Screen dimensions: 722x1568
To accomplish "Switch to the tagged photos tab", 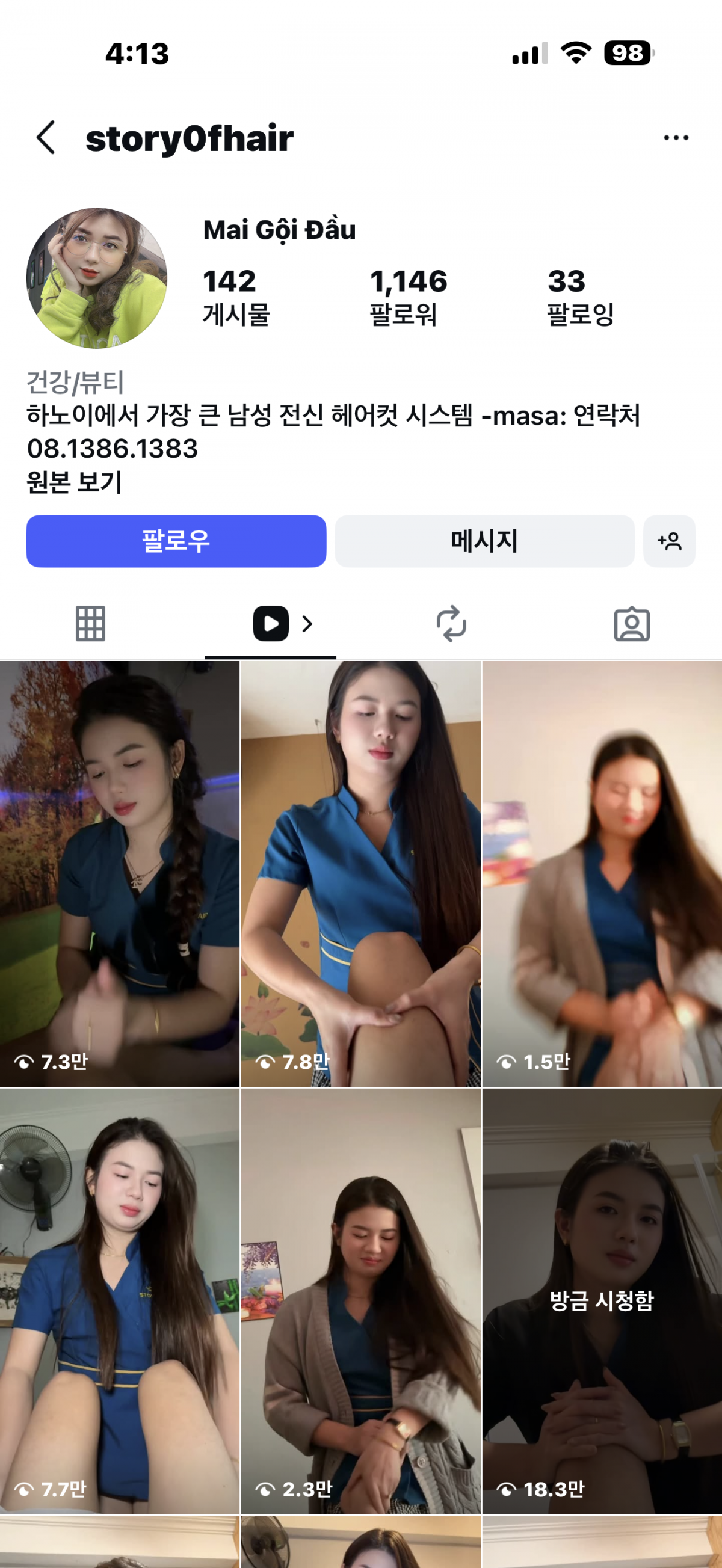I will click(x=631, y=624).
